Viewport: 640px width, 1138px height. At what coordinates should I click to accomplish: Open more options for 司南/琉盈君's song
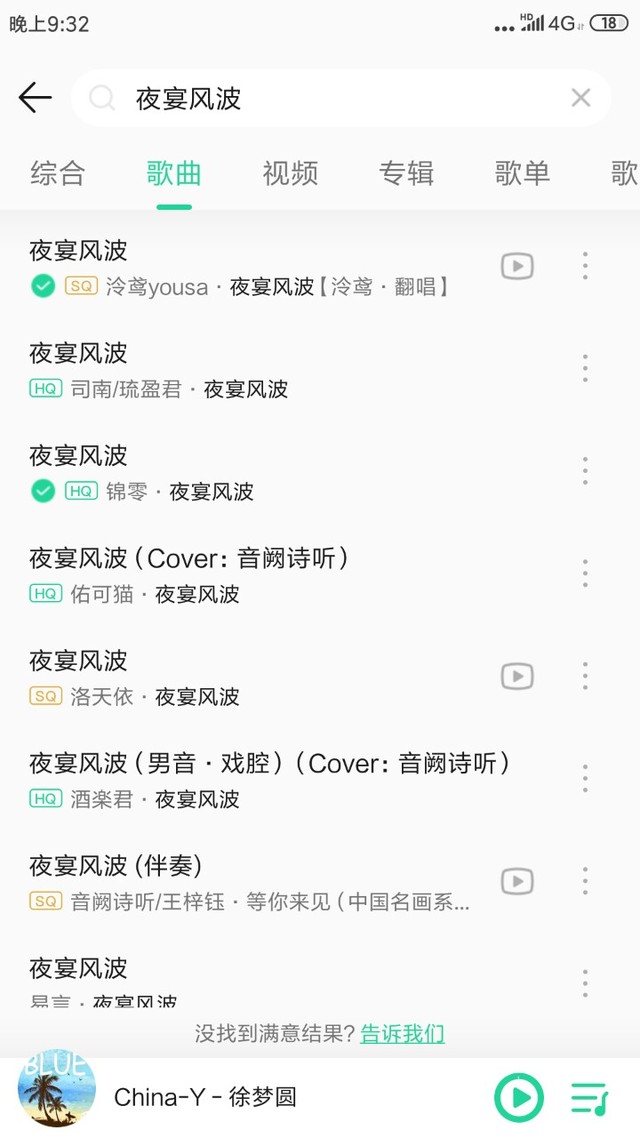click(x=585, y=368)
